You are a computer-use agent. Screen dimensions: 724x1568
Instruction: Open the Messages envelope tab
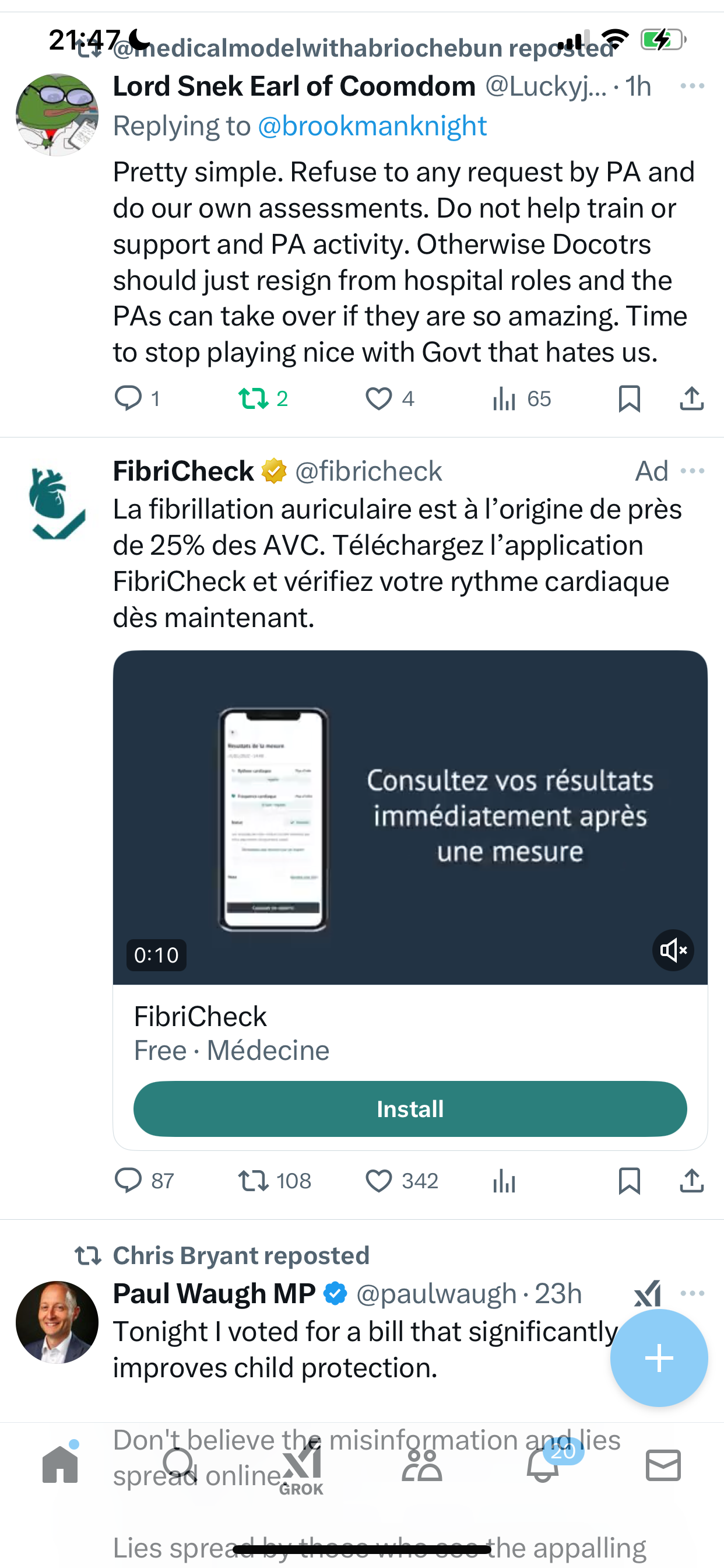[x=663, y=1465]
